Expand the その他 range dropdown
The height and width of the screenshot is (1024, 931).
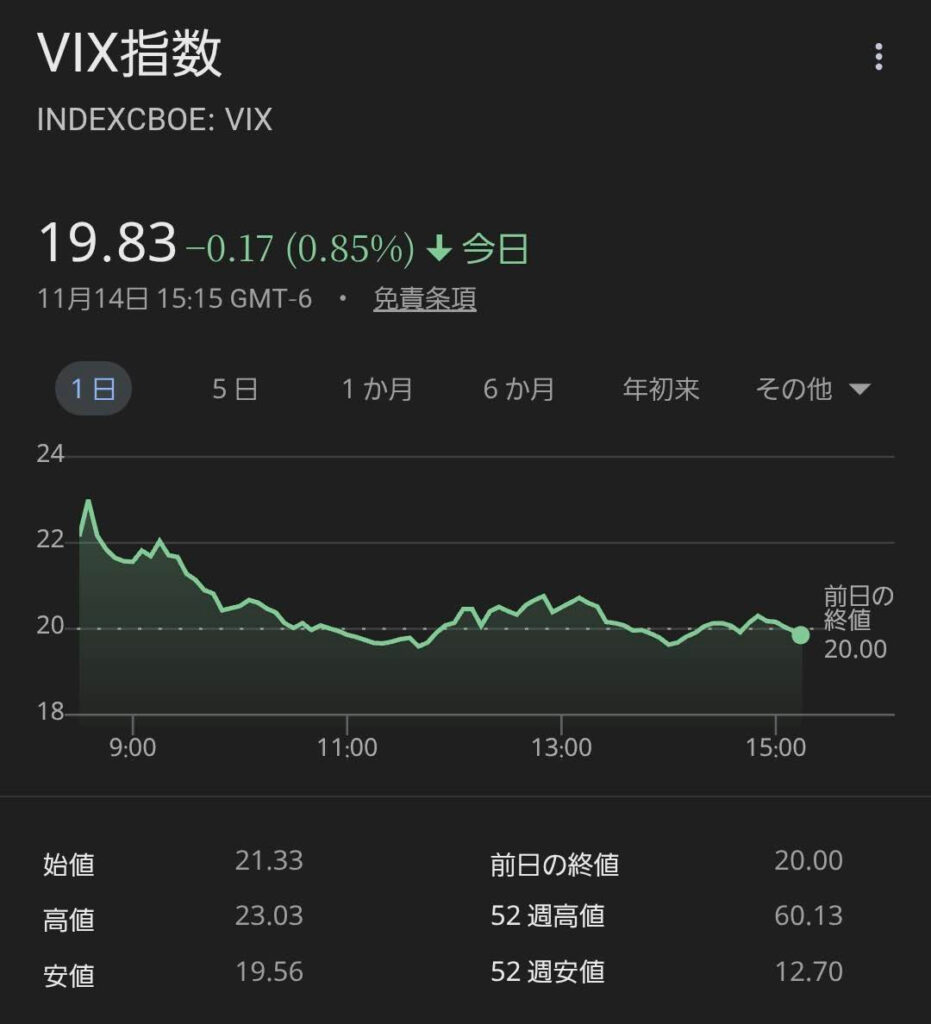tap(812, 389)
